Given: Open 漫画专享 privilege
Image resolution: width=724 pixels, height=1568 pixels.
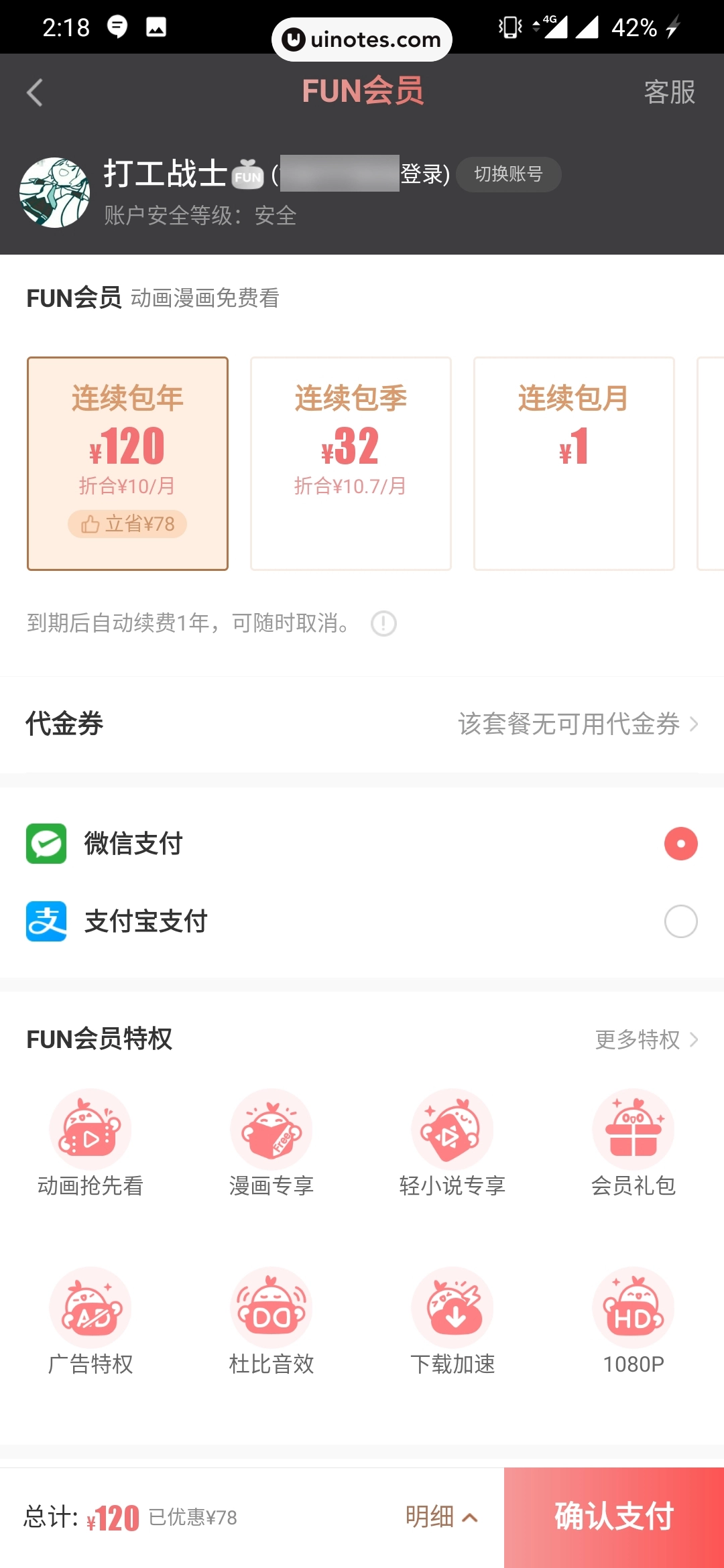Looking at the screenshot, I should tap(271, 1143).
